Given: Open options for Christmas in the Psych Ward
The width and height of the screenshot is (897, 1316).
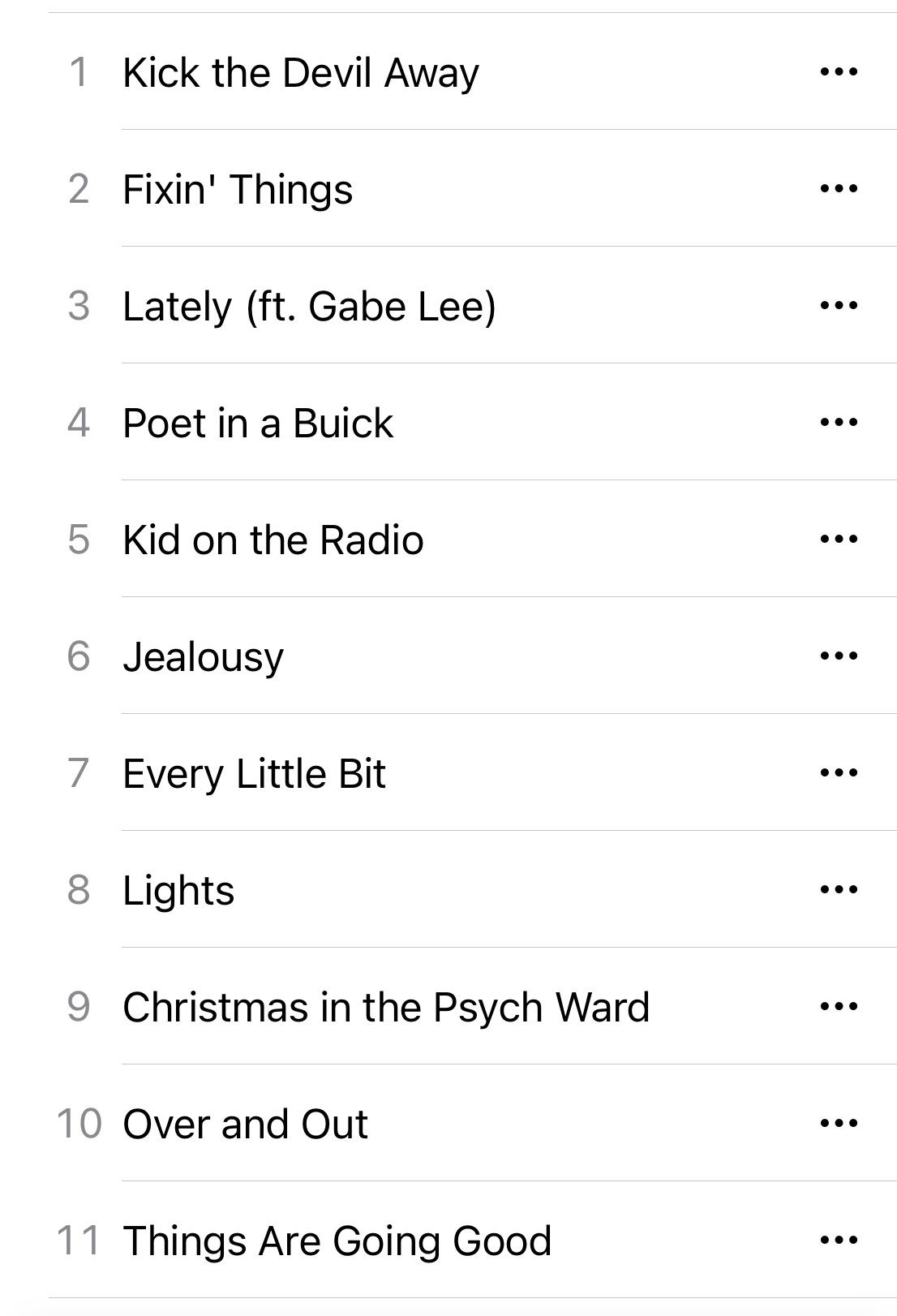Looking at the screenshot, I should (839, 1007).
